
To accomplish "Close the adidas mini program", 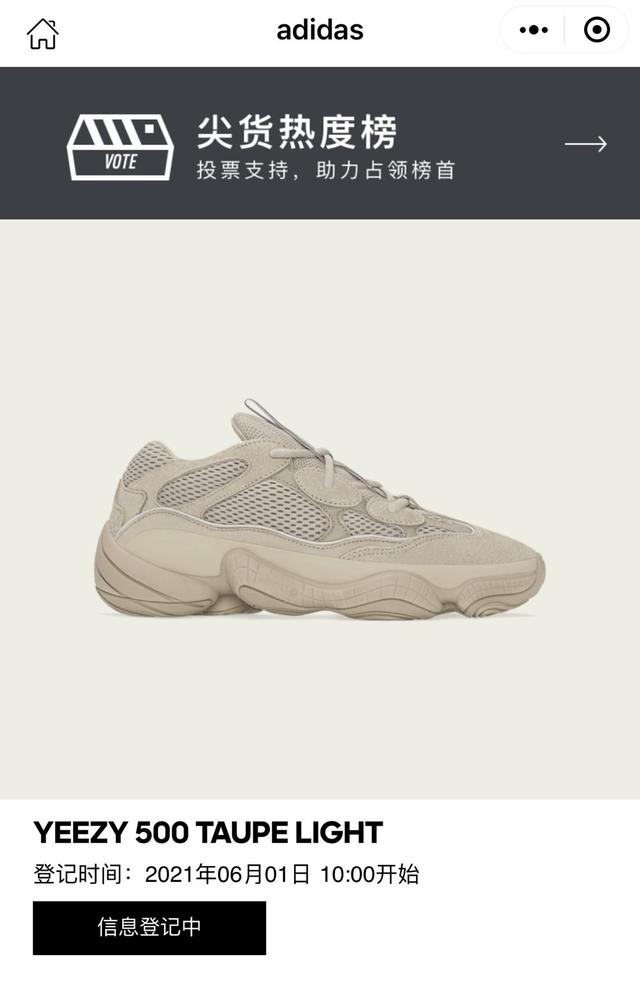I will [x=597, y=31].
